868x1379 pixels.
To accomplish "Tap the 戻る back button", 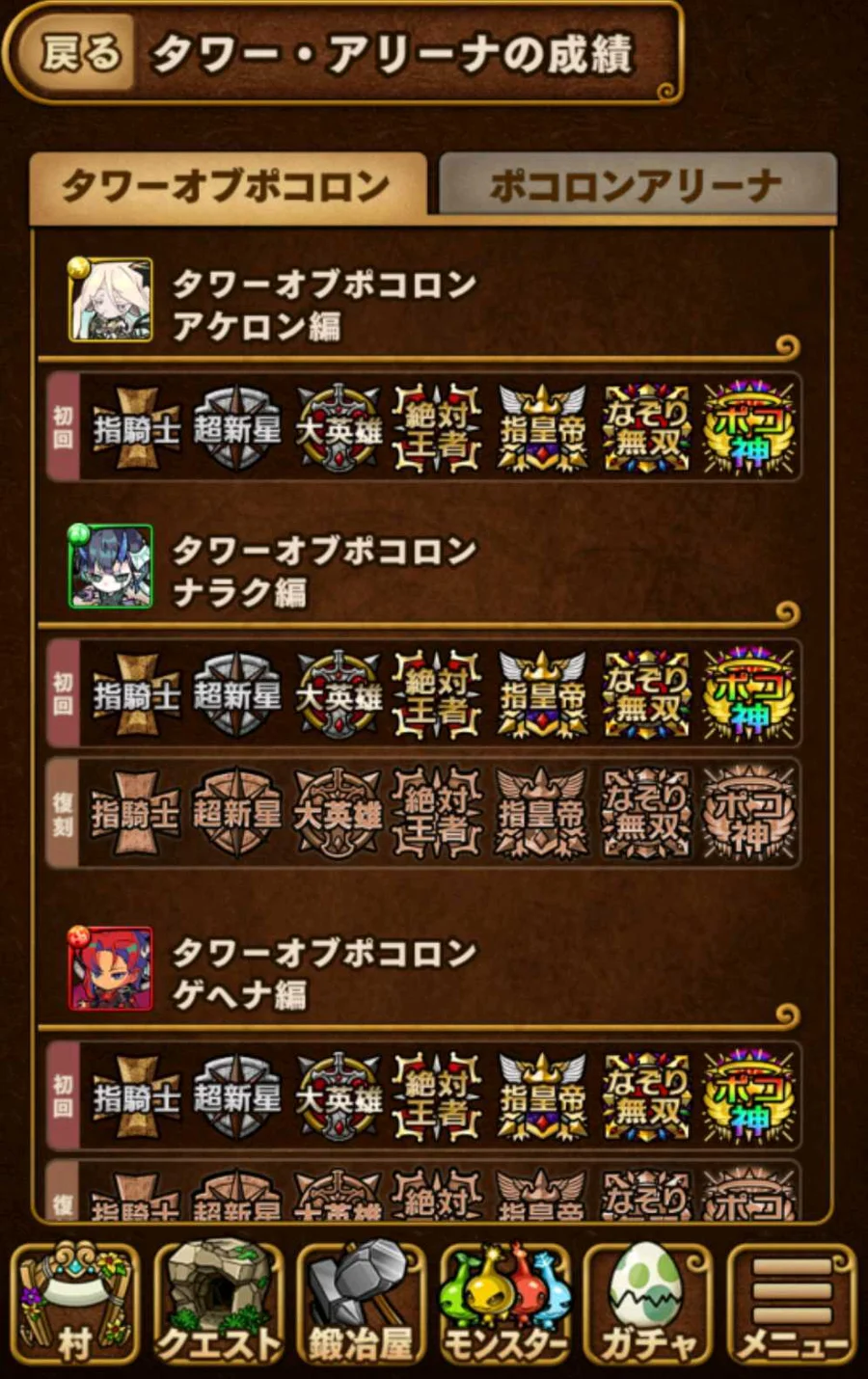I will [81, 53].
